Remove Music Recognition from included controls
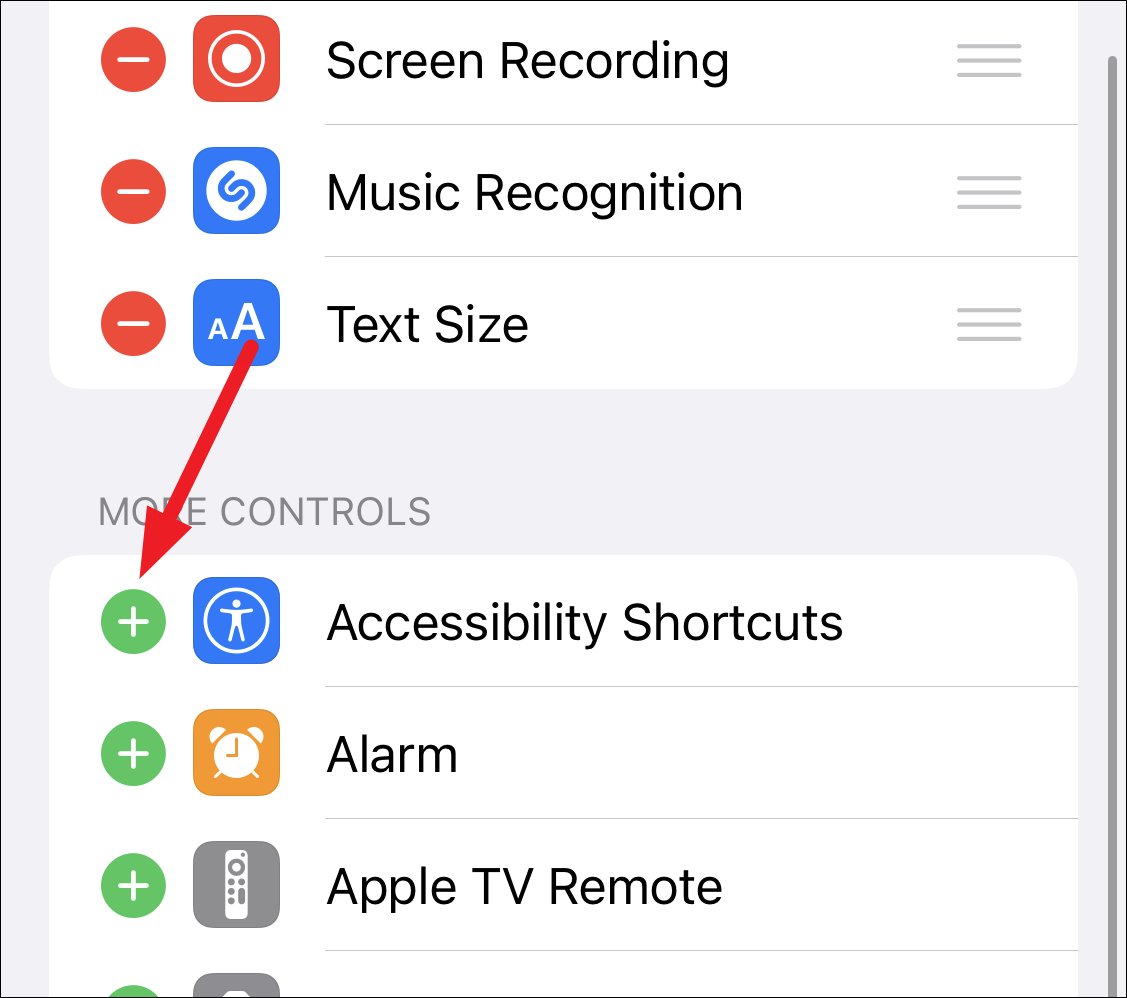The image size is (1127, 998). coord(133,191)
